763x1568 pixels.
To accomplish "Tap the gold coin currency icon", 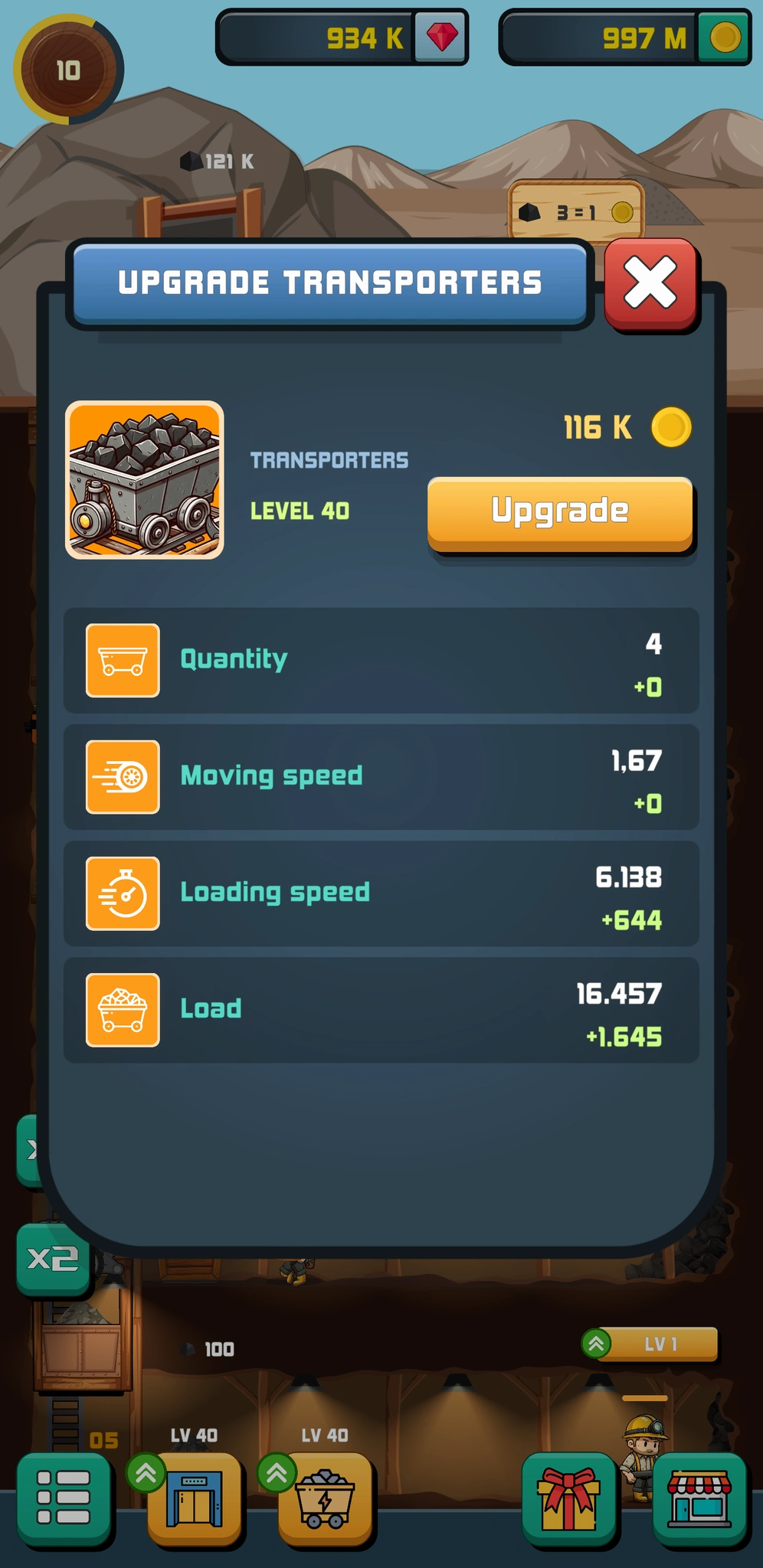I will pos(724,37).
